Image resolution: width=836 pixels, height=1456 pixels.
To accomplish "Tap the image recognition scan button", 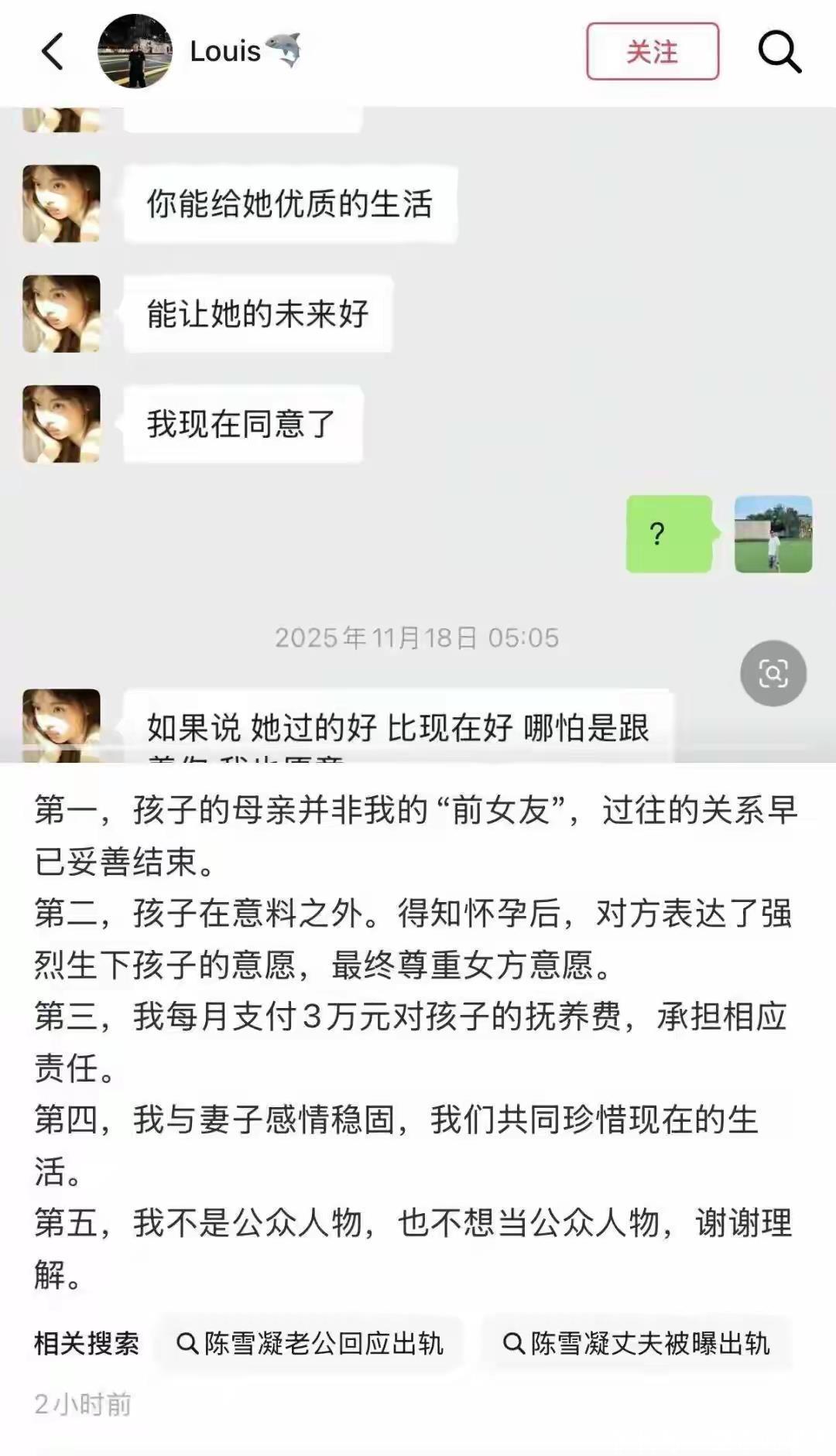I will coord(773,673).
